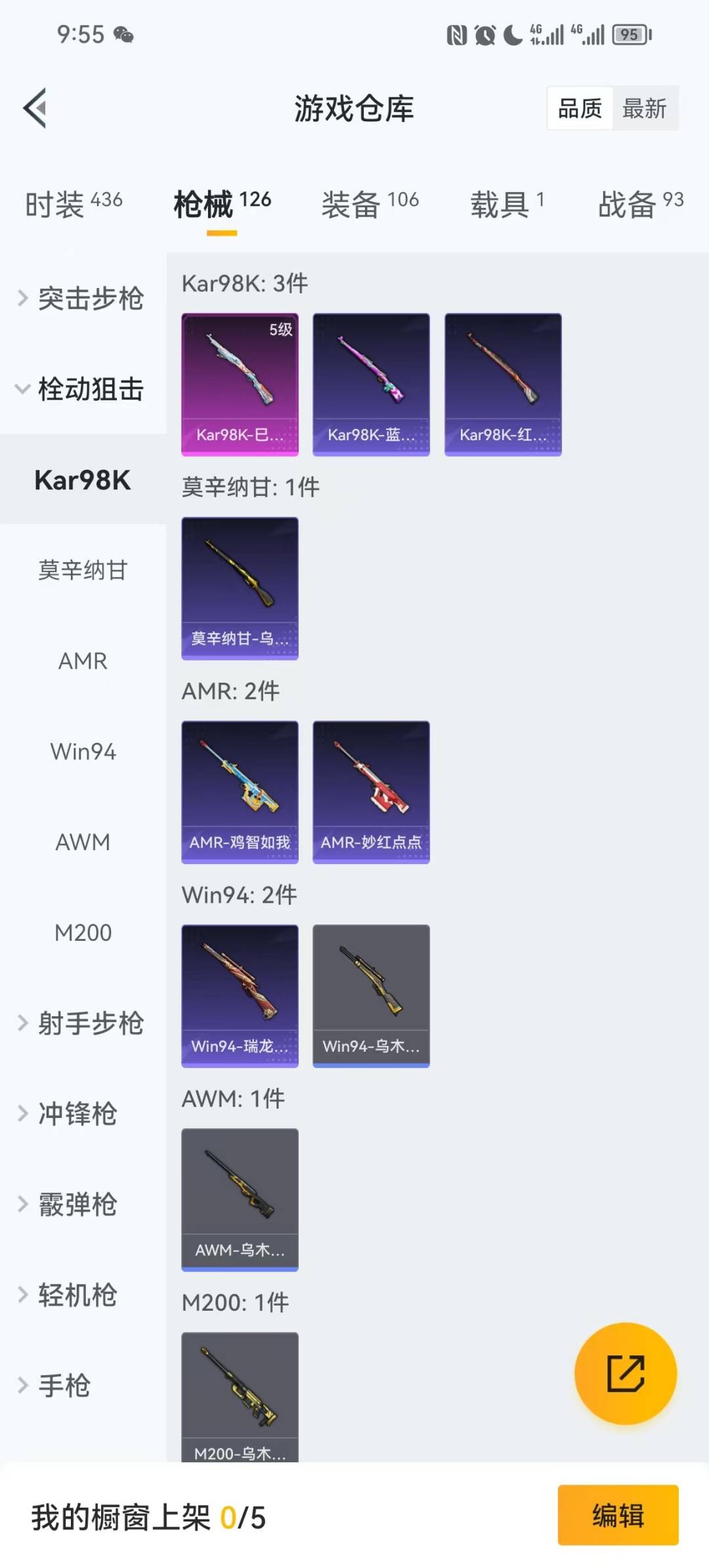Select the 载具 tab
The height and width of the screenshot is (1568, 709).
(x=506, y=204)
